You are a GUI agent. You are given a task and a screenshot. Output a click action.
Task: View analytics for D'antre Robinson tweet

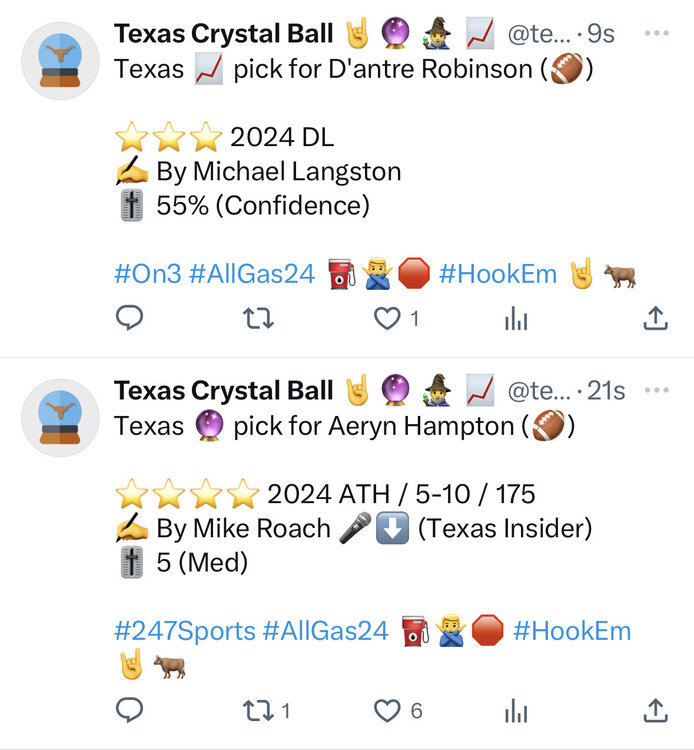point(516,318)
